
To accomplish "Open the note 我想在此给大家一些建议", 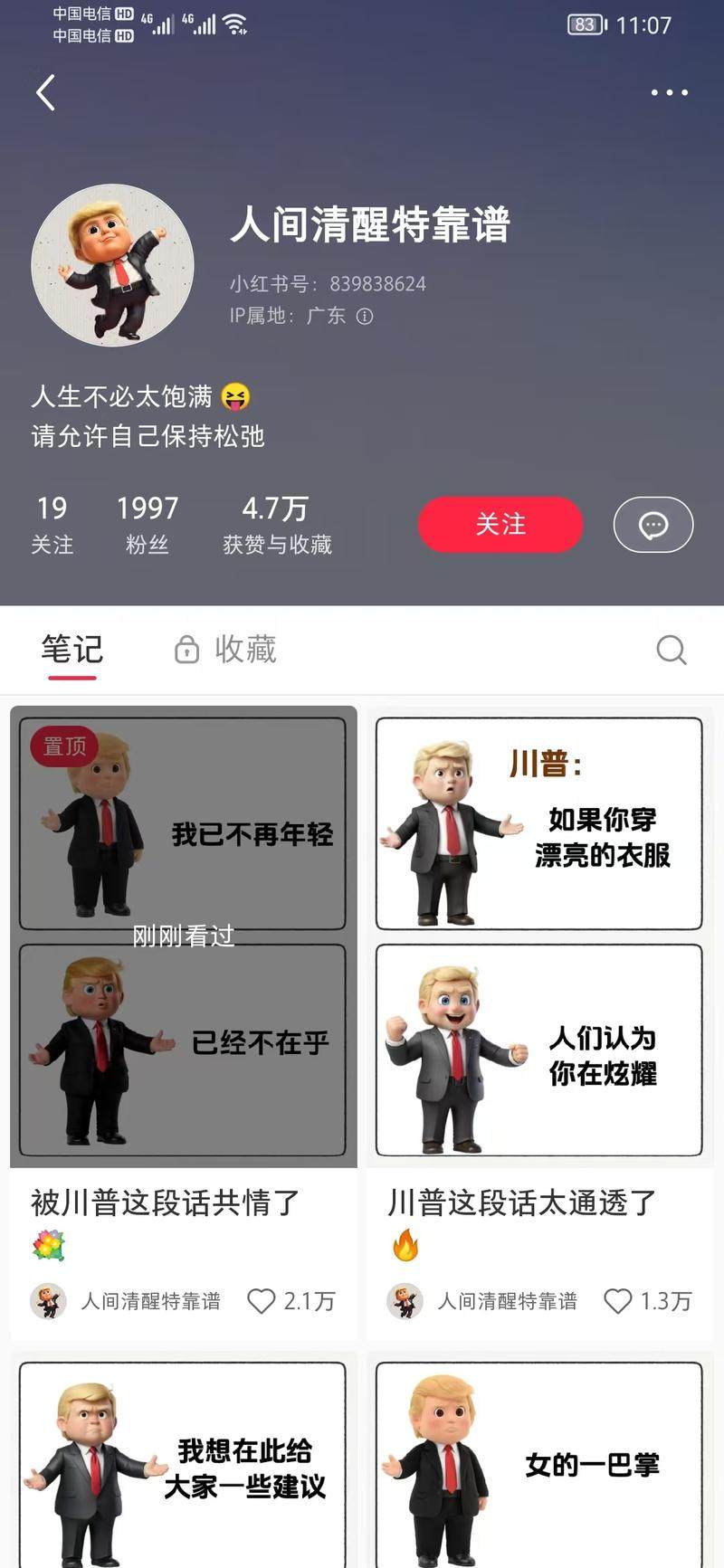I will [x=184, y=1466].
